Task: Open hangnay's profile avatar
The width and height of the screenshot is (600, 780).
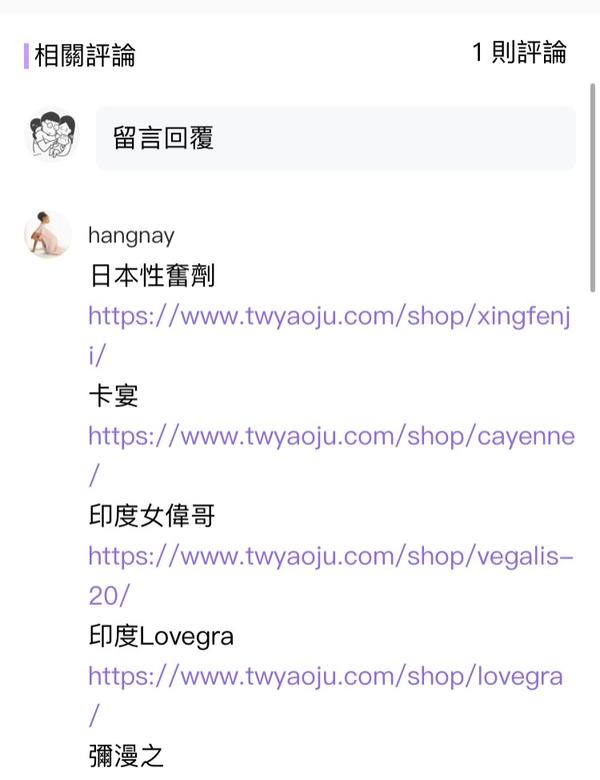Action: pos(47,235)
